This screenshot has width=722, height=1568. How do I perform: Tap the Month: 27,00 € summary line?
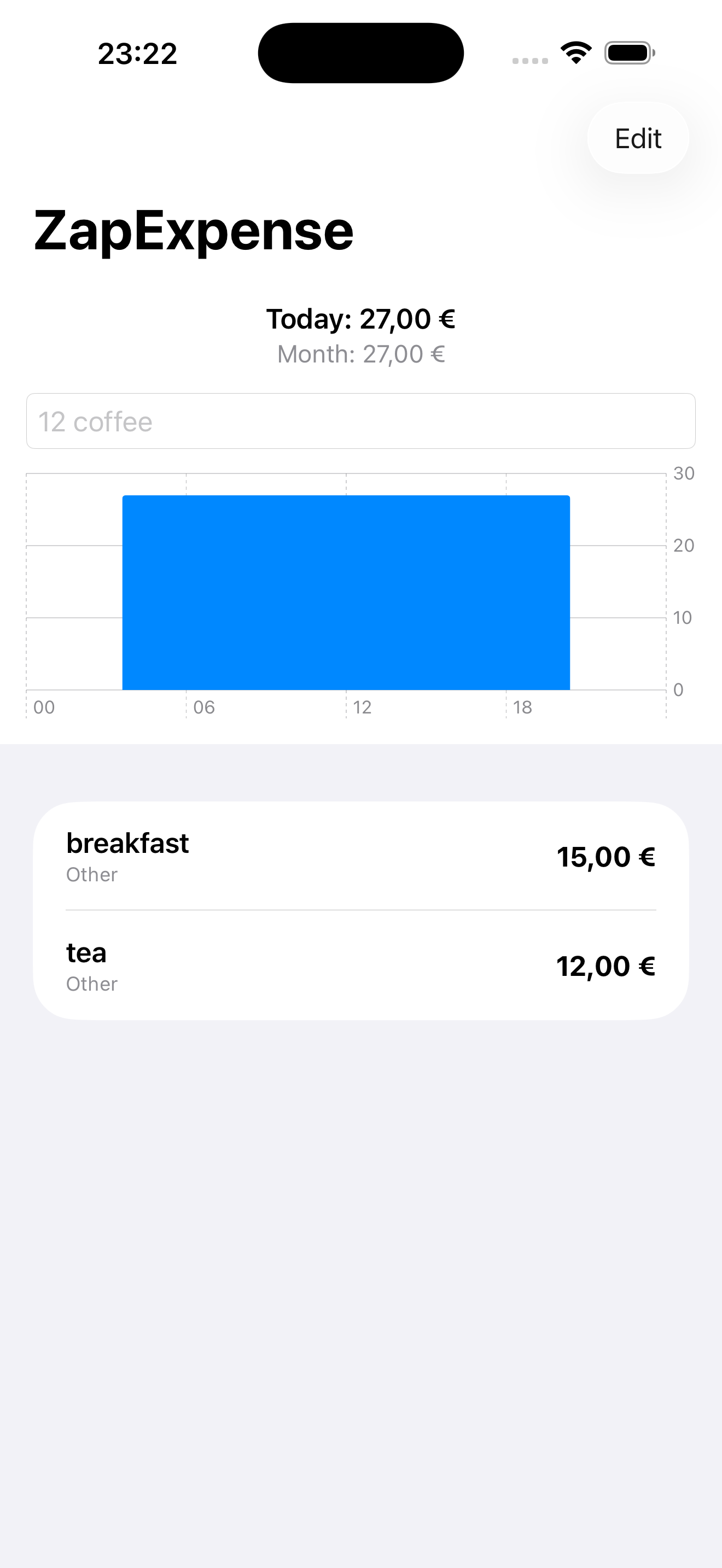click(360, 354)
